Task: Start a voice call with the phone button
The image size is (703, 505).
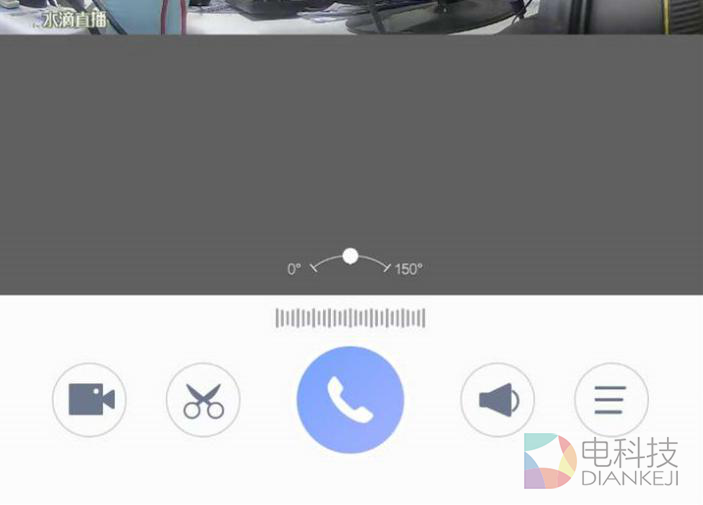Action: point(350,400)
